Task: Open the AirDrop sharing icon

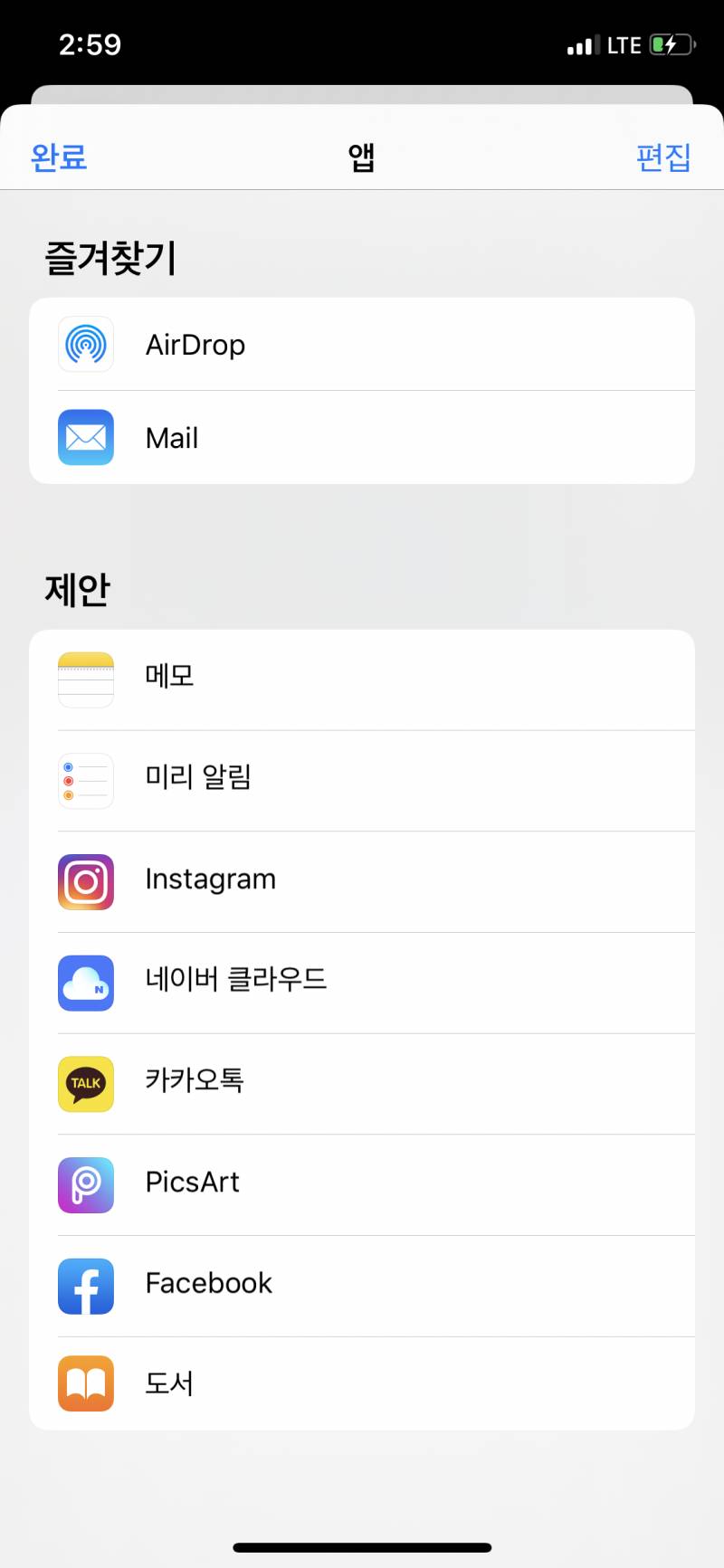Action: [x=85, y=345]
